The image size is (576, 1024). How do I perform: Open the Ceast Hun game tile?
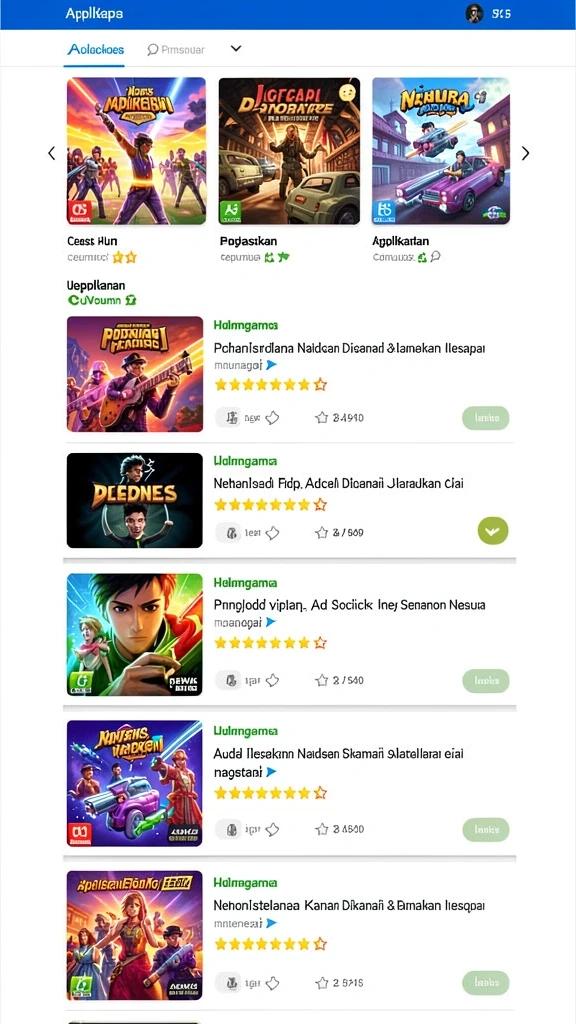[x=136, y=152]
